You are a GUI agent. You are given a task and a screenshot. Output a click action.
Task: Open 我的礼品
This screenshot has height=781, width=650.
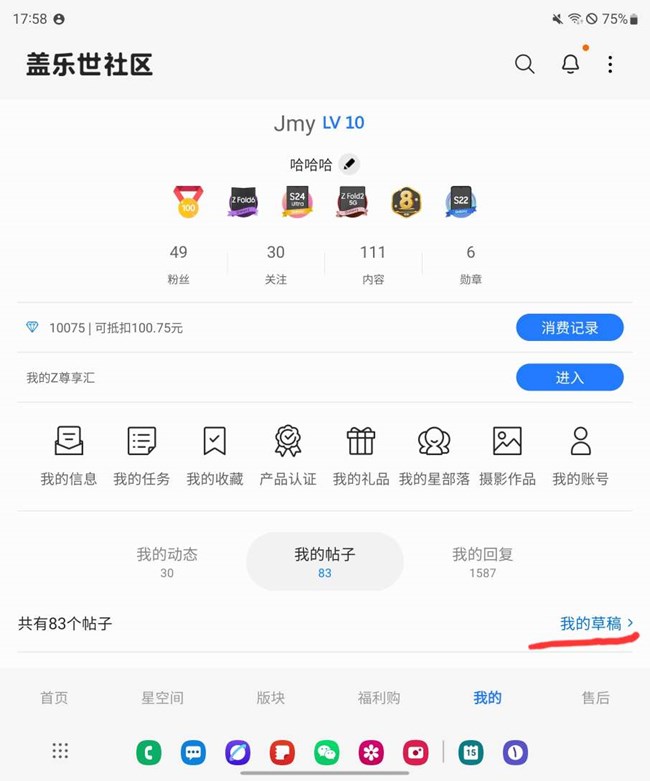click(361, 454)
